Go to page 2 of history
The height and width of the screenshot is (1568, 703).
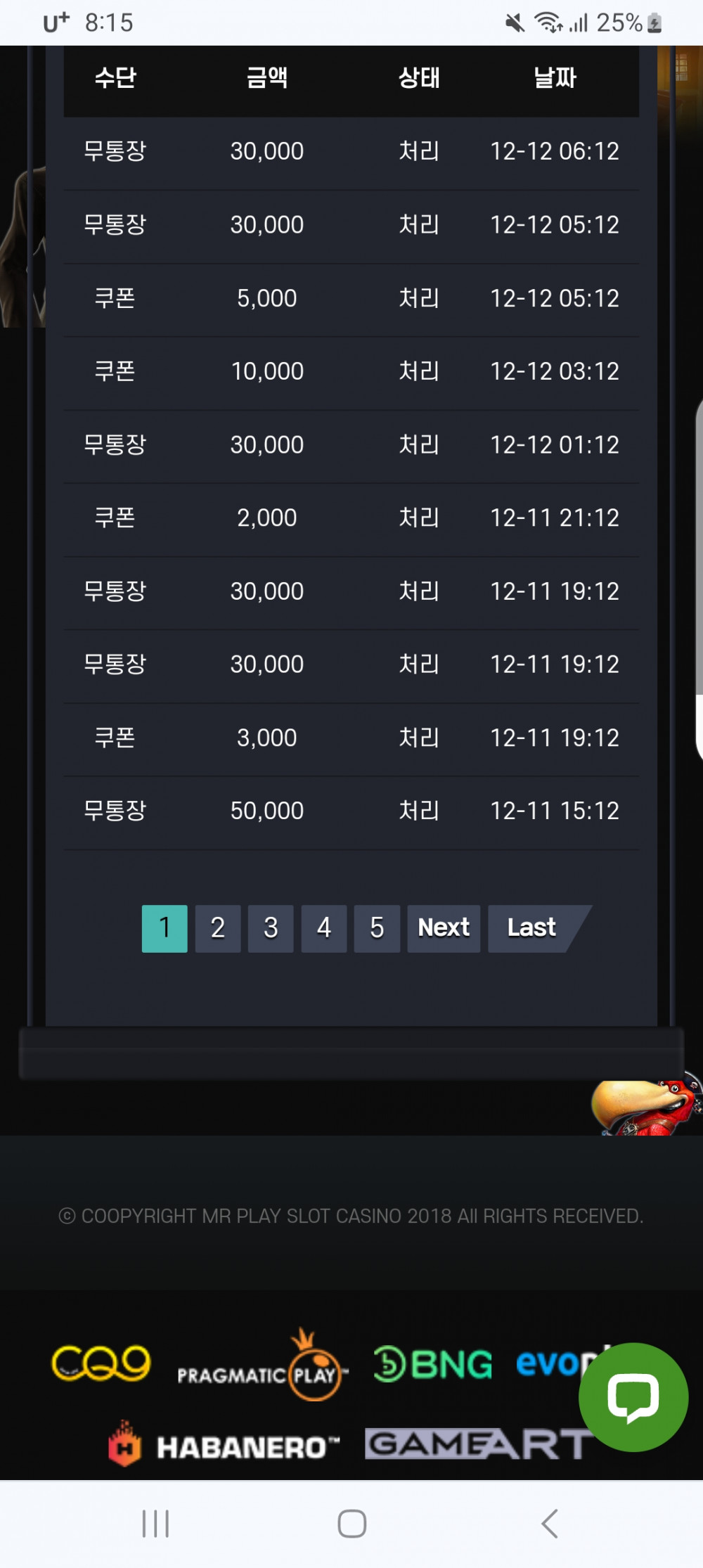(x=217, y=928)
